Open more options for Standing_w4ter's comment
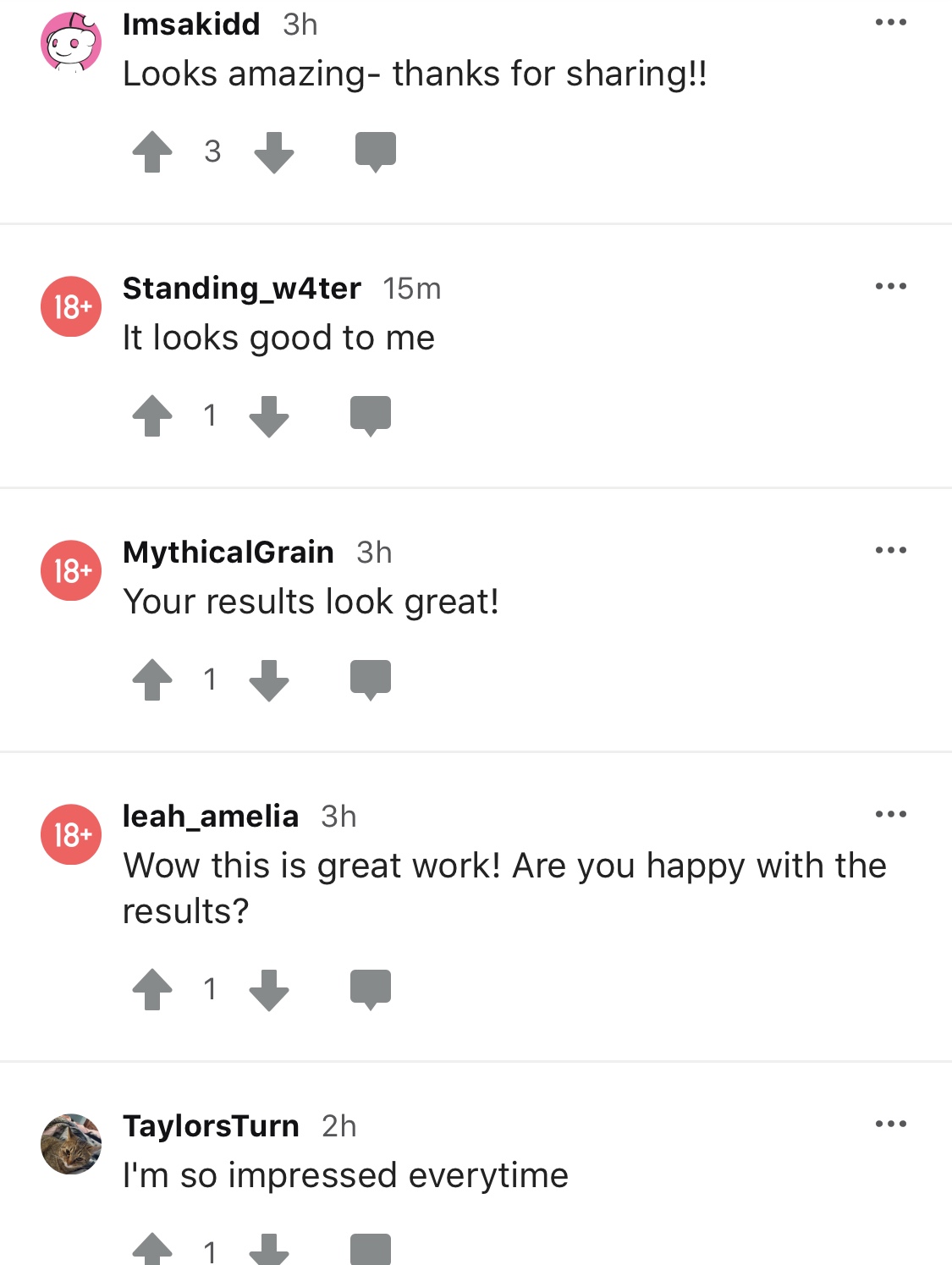This screenshot has height=1265, width=952. pyautogui.click(x=890, y=287)
